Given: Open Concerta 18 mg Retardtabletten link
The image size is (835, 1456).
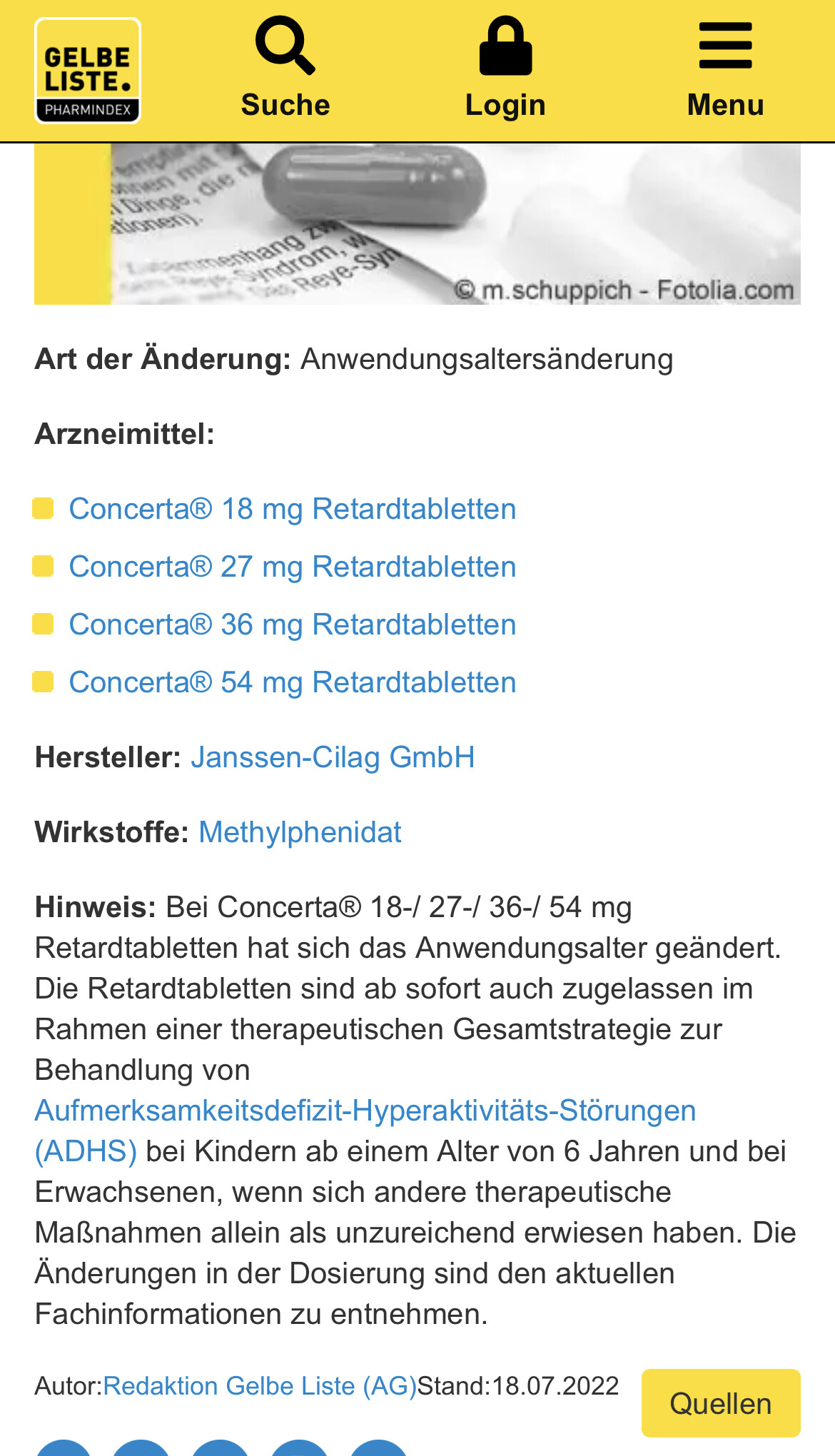Looking at the screenshot, I should tap(292, 509).
